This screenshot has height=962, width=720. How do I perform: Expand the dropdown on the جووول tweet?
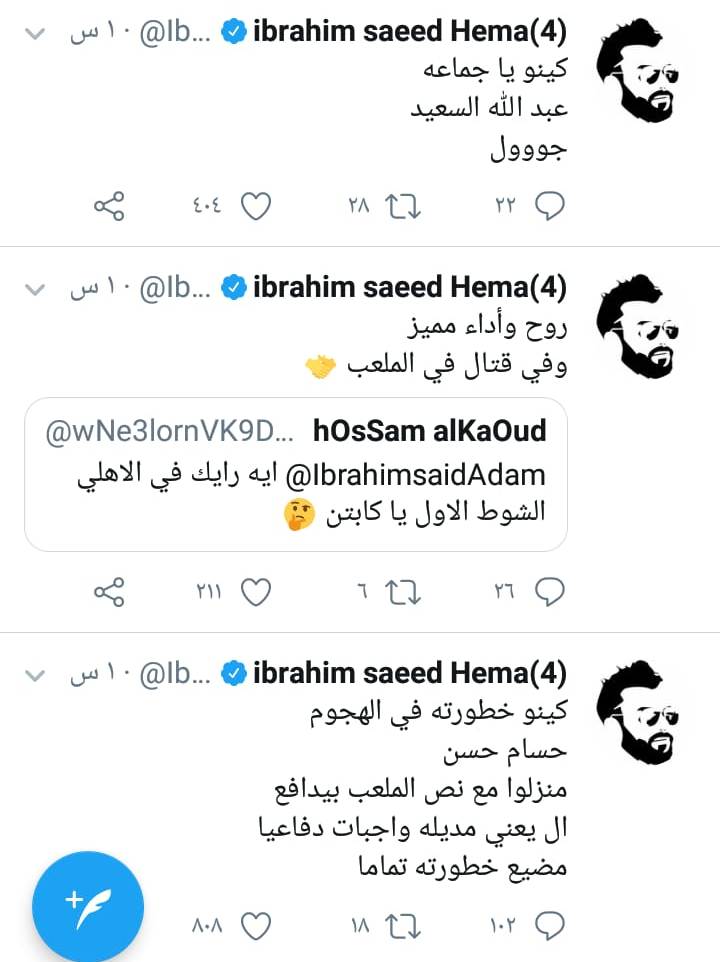tap(35, 34)
